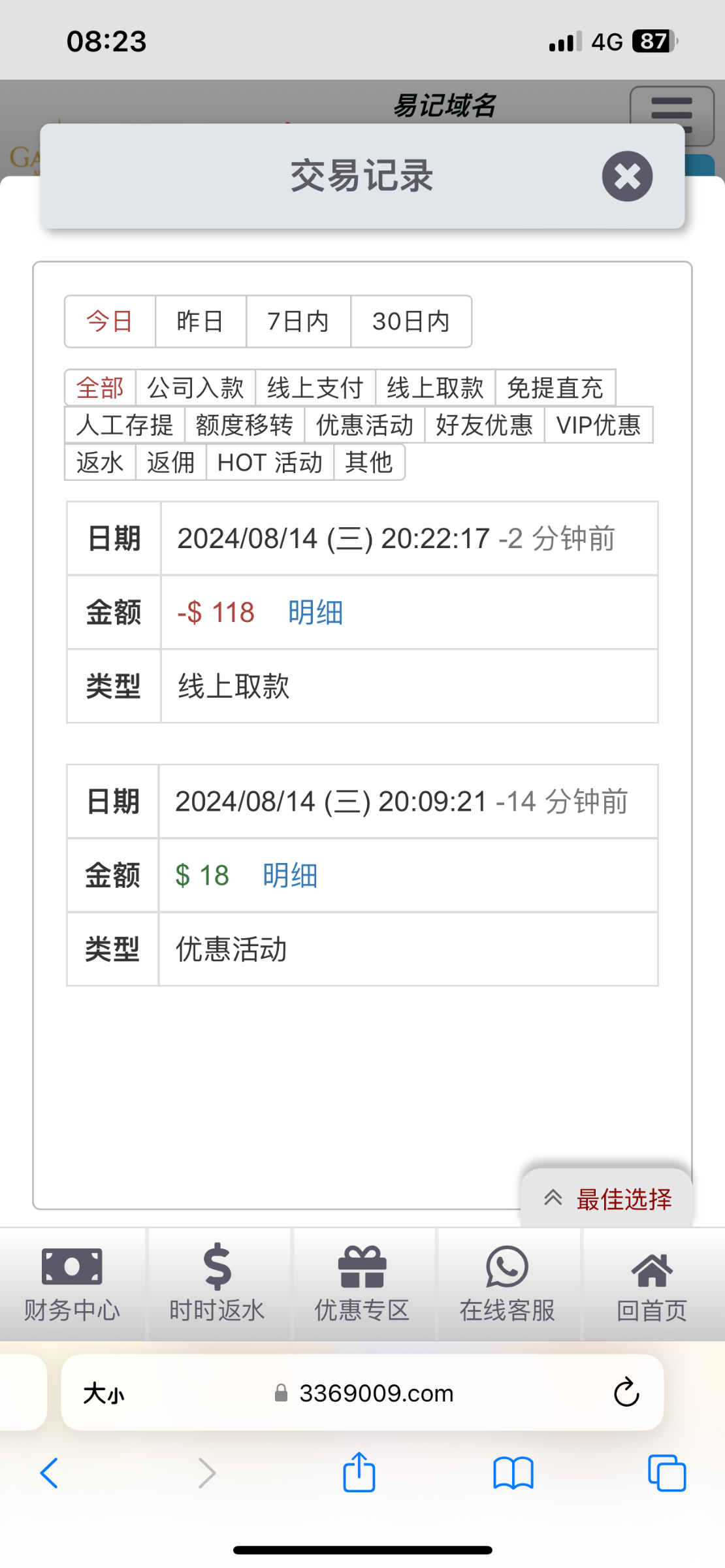Filter by 额度移转
This screenshot has width=725, height=1568.
point(244,425)
